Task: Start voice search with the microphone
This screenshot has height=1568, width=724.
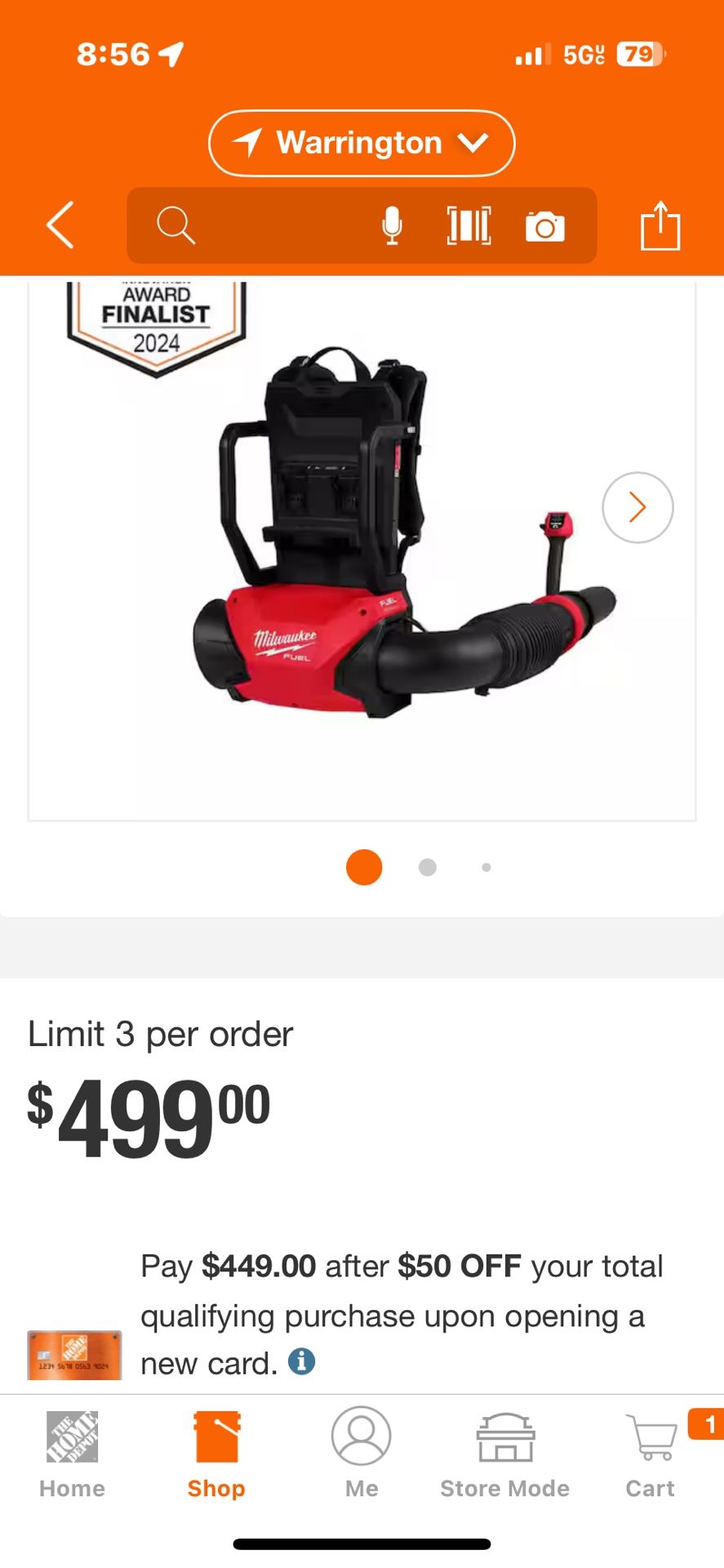Action: 392,225
